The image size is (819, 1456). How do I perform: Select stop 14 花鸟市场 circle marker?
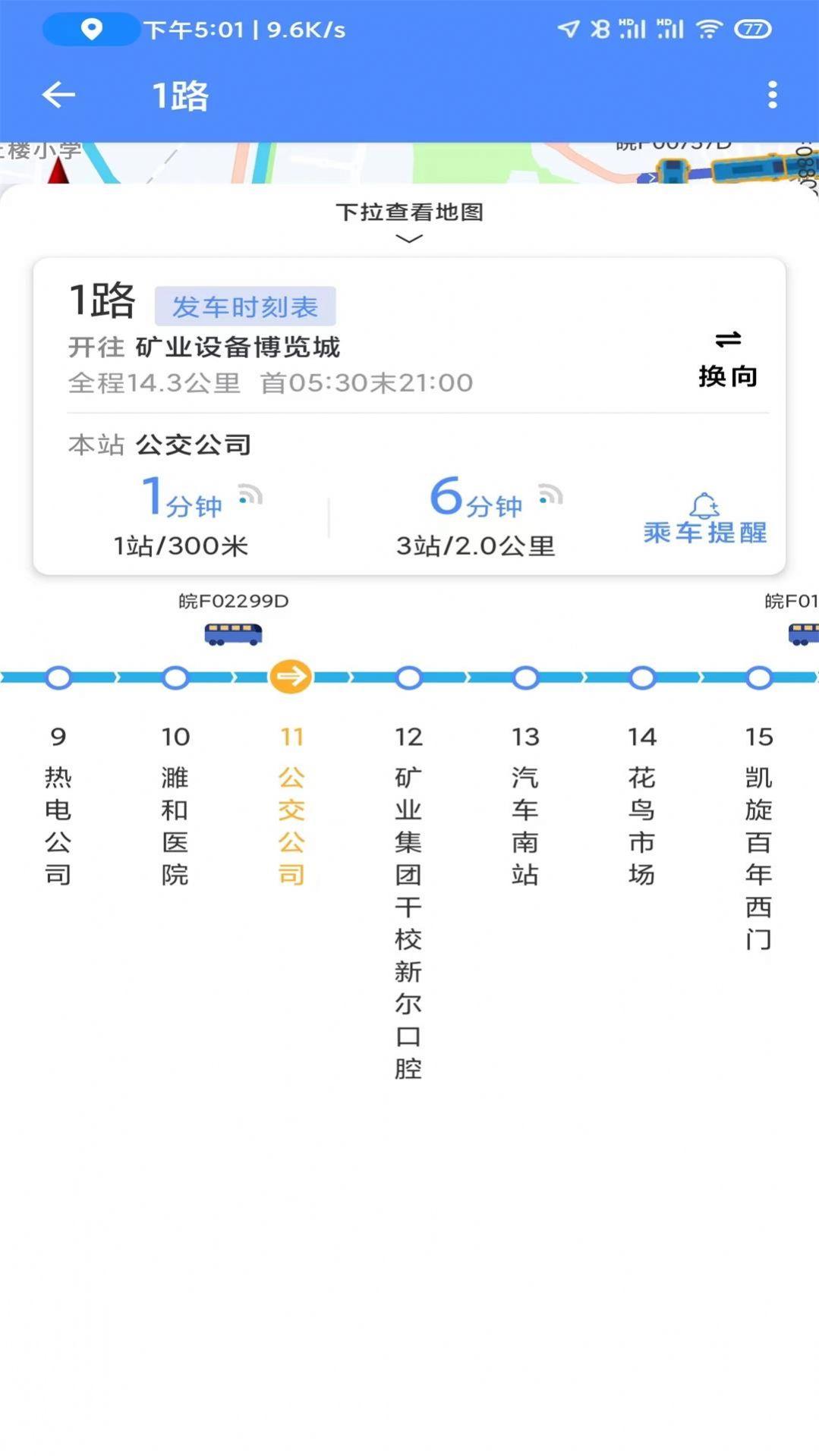point(643,678)
